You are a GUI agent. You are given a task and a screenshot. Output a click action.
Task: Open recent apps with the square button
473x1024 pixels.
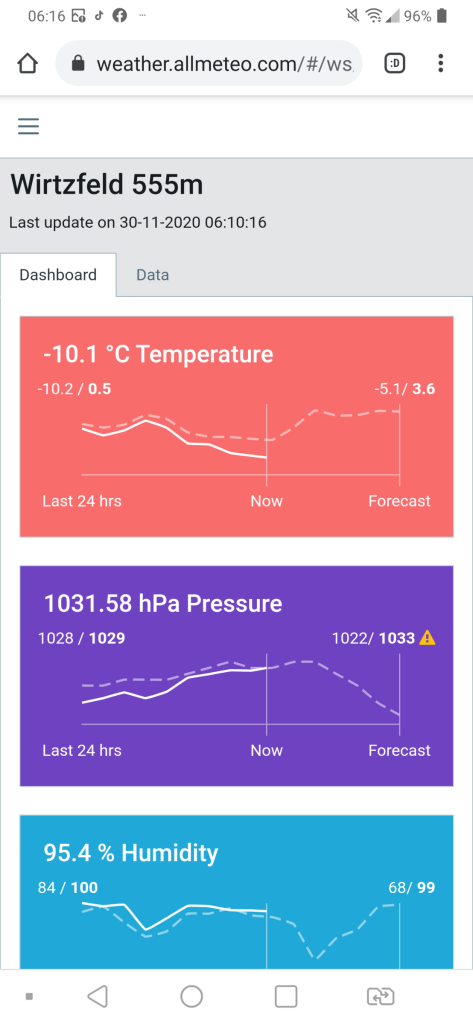tap(286, 997)
